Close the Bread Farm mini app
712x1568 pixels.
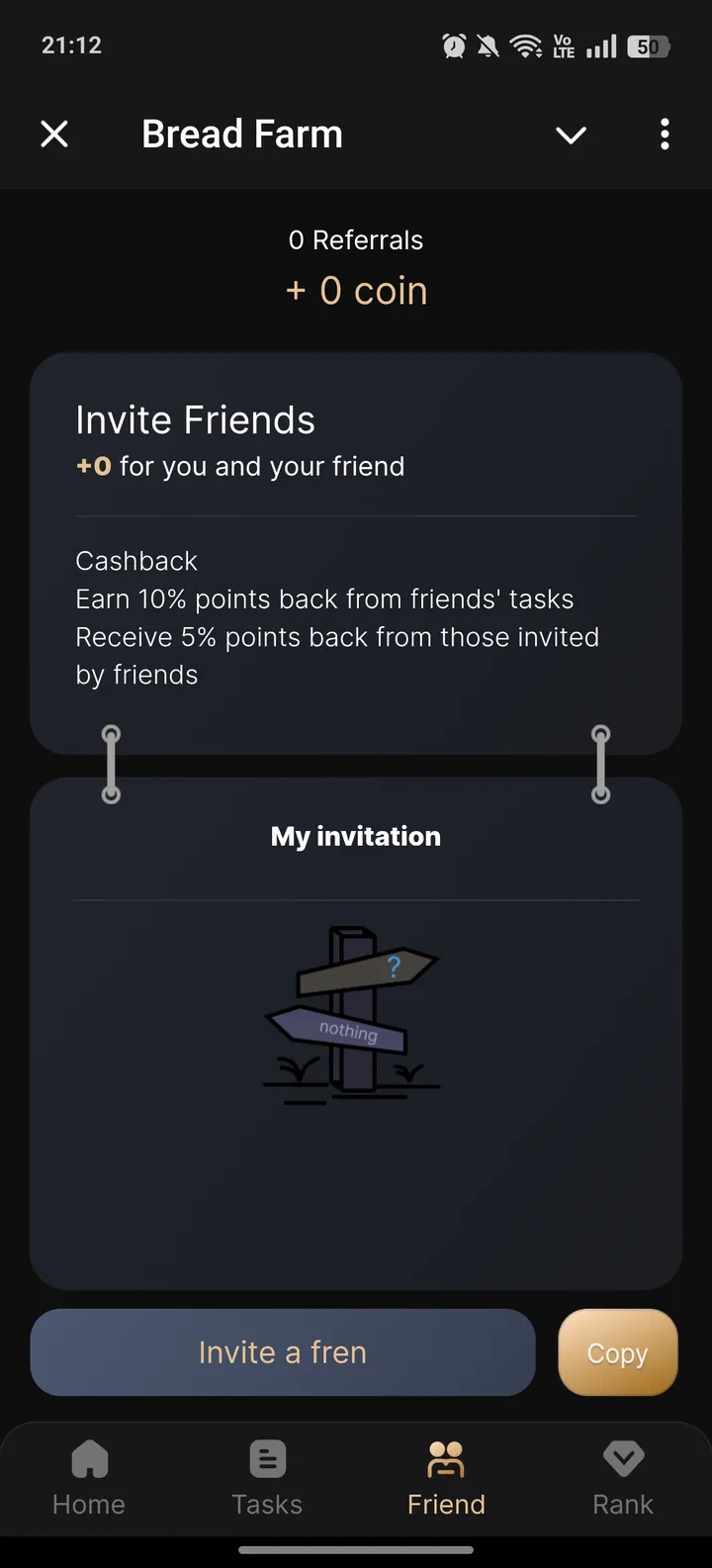(54, 134)
